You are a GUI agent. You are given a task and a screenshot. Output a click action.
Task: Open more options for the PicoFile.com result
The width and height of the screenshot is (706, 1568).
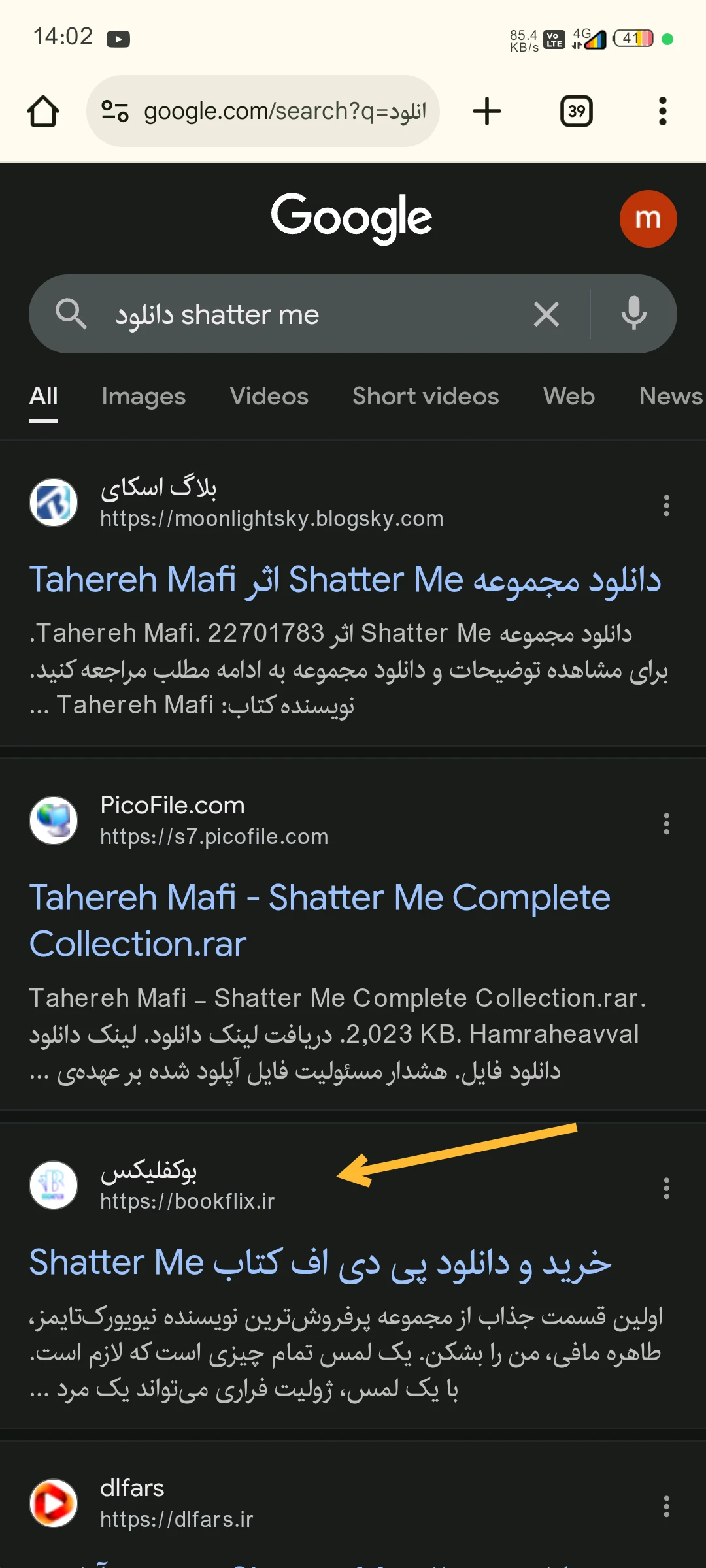tap(666, 824)
